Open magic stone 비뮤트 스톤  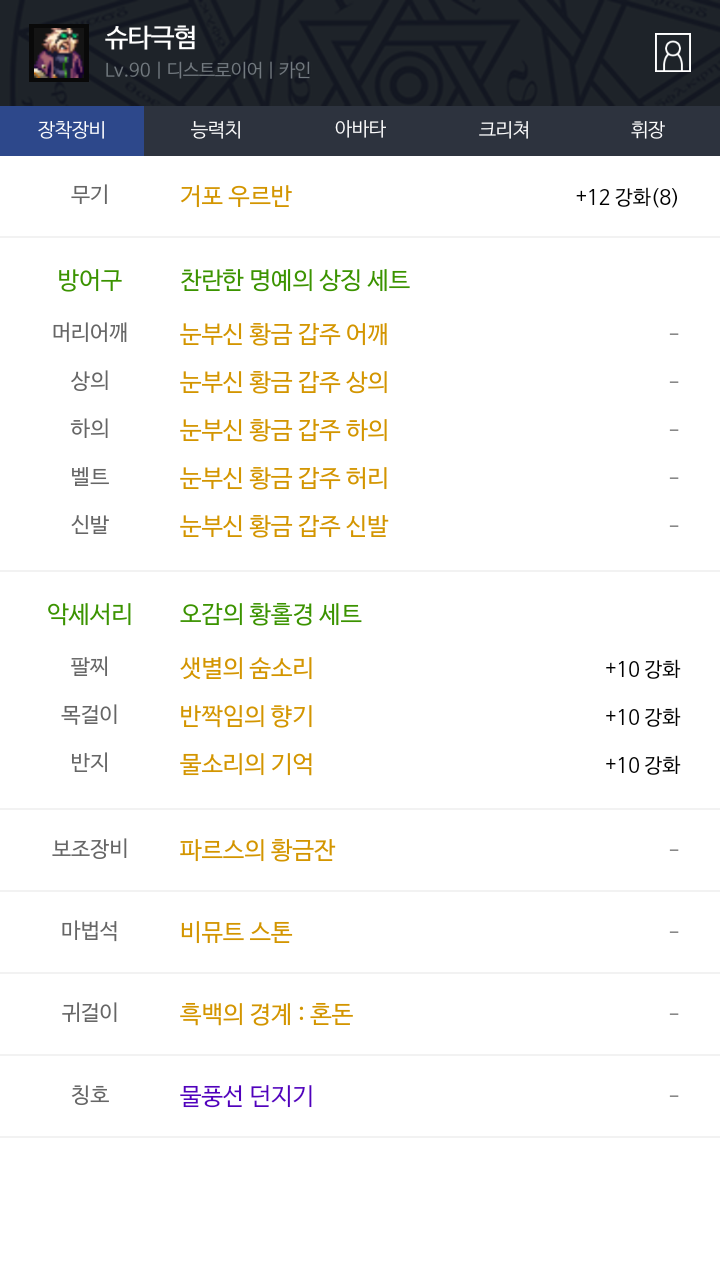click(x=236, y=932)
